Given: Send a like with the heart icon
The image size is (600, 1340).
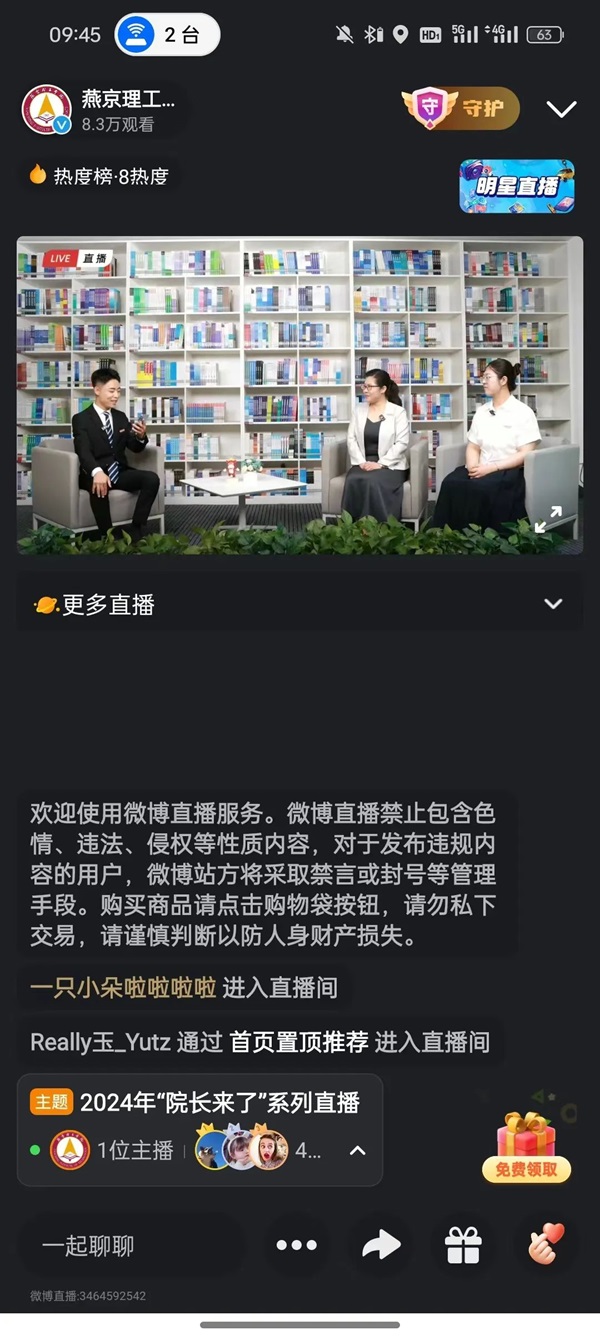Looking at the screenshot, I should coord(547,1244).
